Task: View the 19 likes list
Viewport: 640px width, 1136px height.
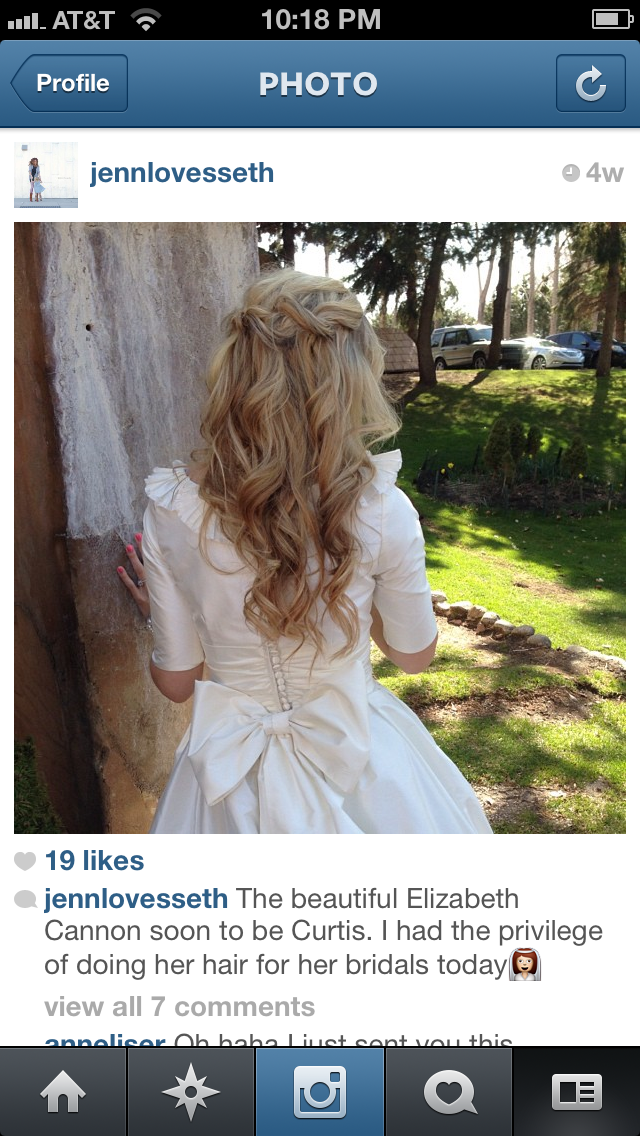Action: point(94,861)
